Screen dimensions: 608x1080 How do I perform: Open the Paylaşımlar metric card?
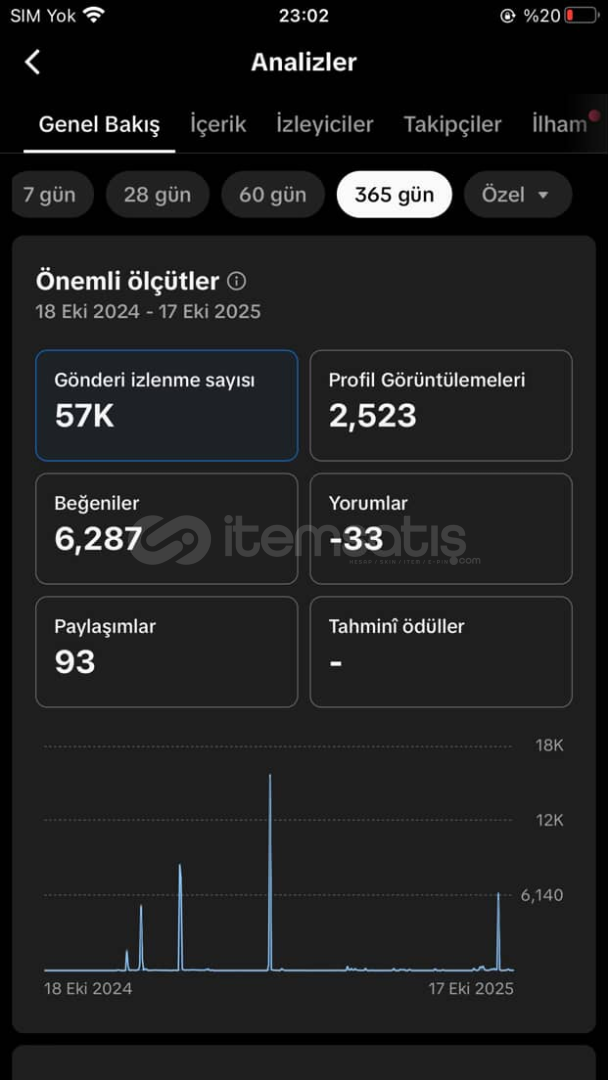point(166,651)
